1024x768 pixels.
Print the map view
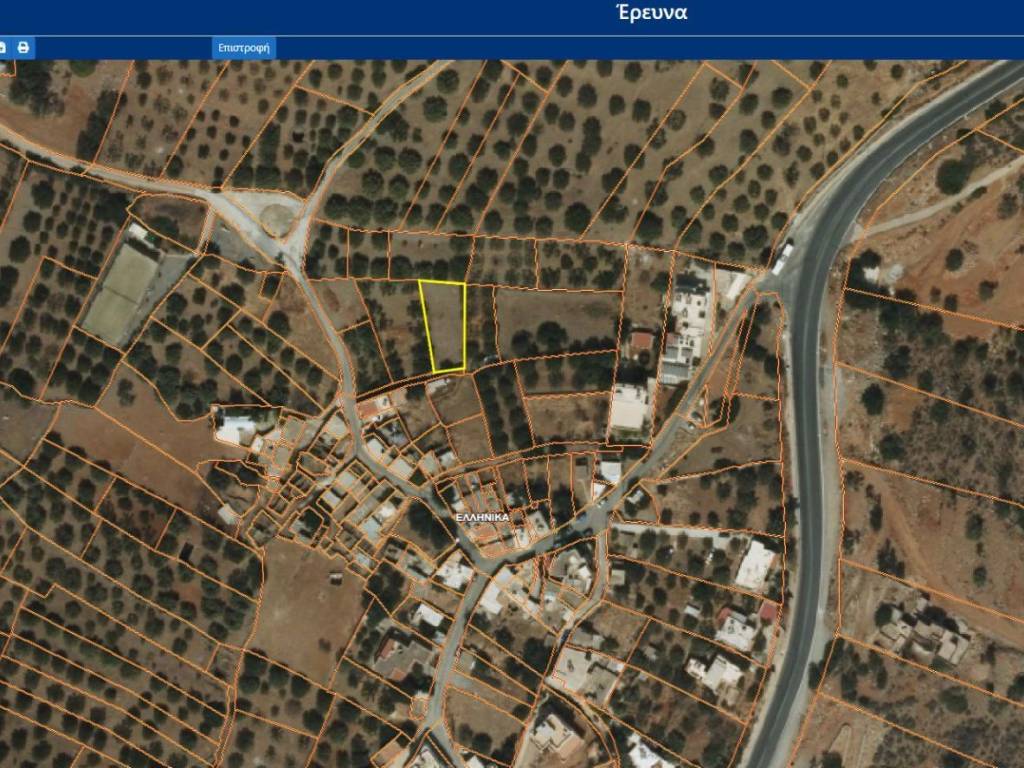(23, 47)
